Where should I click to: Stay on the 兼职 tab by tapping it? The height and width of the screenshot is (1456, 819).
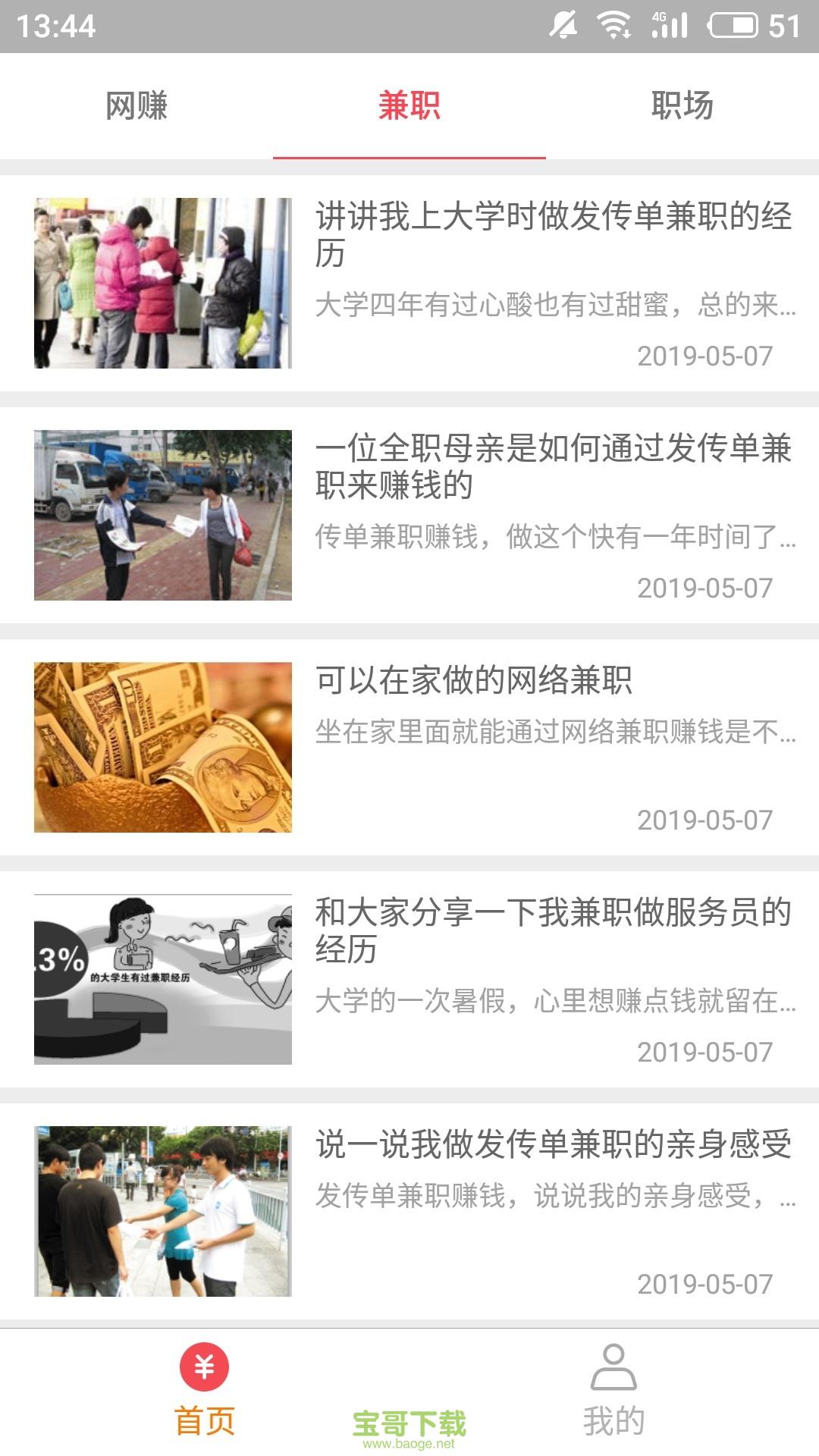click(x=409, y=106)
